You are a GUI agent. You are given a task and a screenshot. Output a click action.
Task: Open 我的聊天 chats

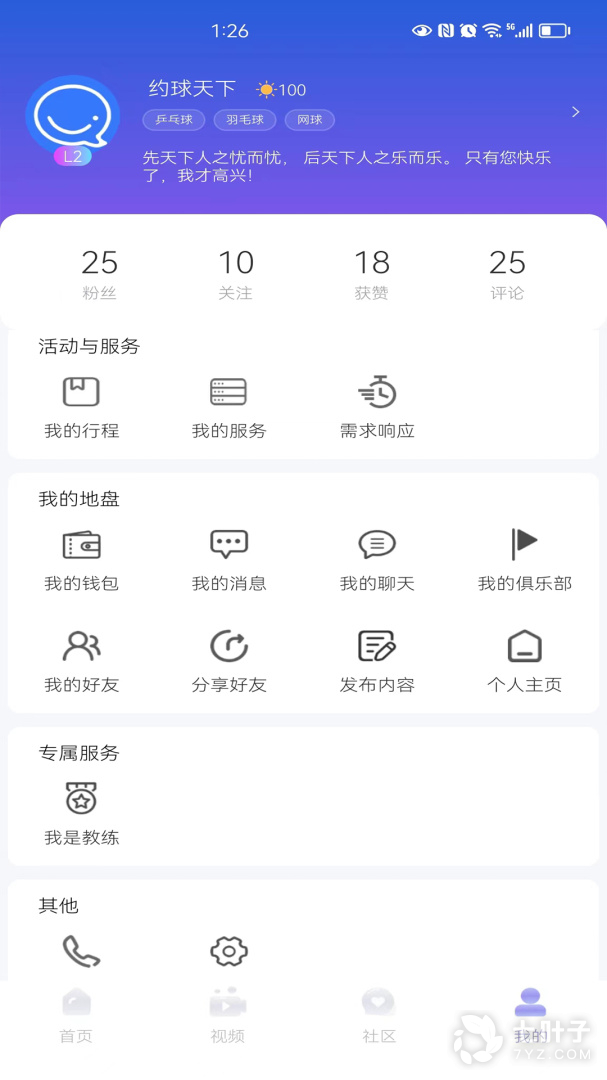(377, 559)
